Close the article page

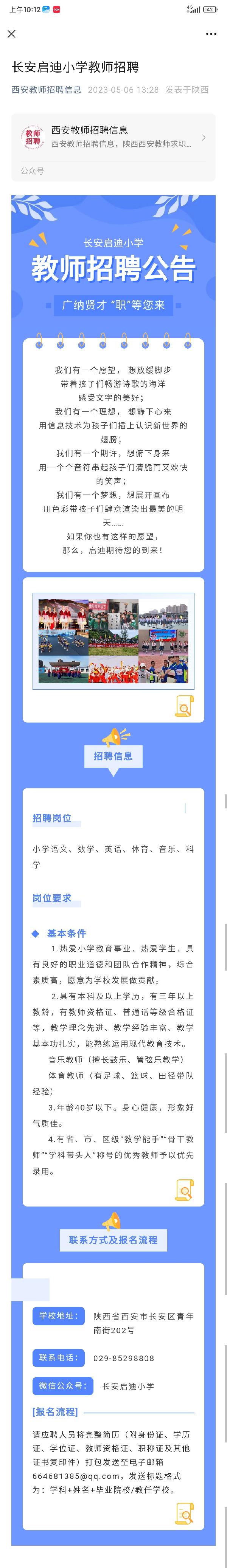(12, 34)
